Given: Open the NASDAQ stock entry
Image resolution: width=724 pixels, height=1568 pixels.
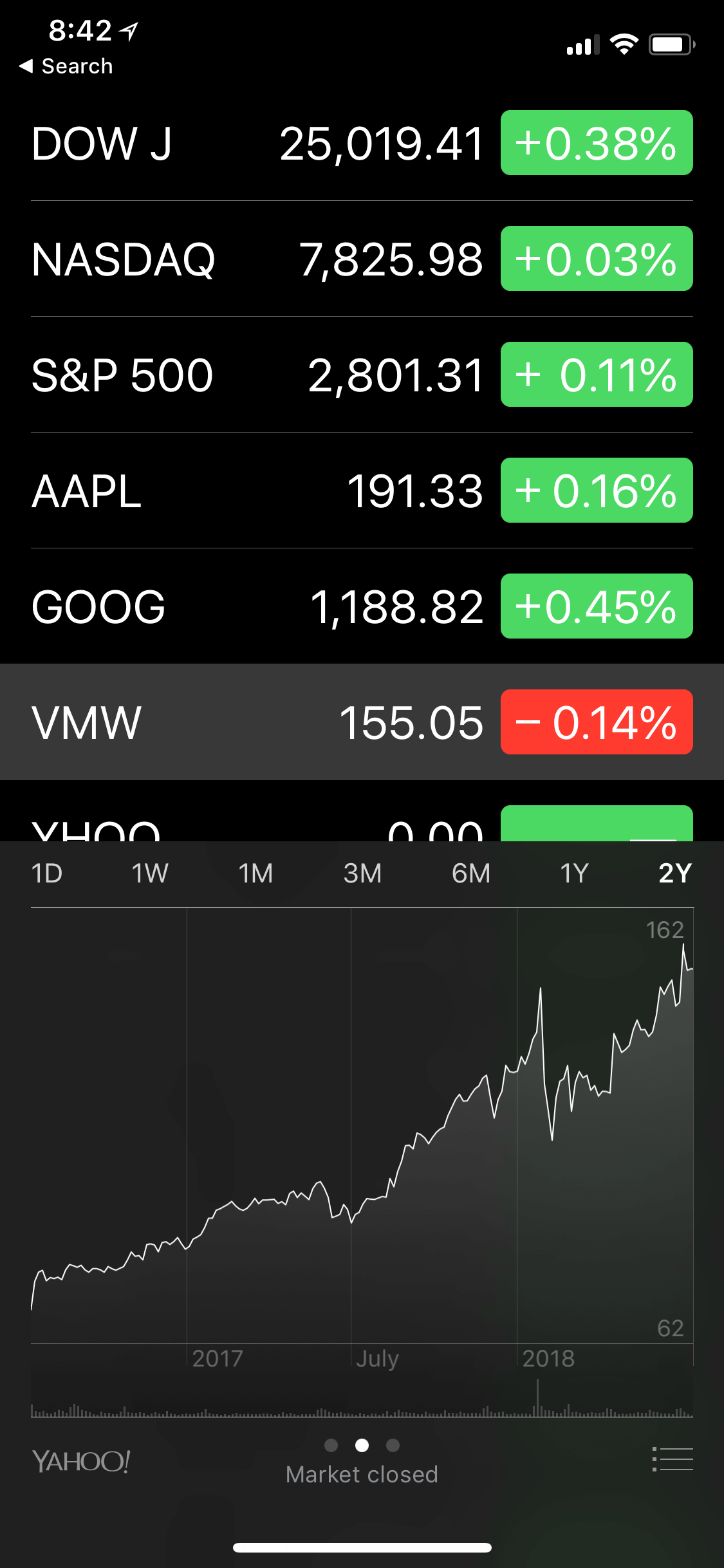Looking at the screenshot, I should [x=193, y=259].
